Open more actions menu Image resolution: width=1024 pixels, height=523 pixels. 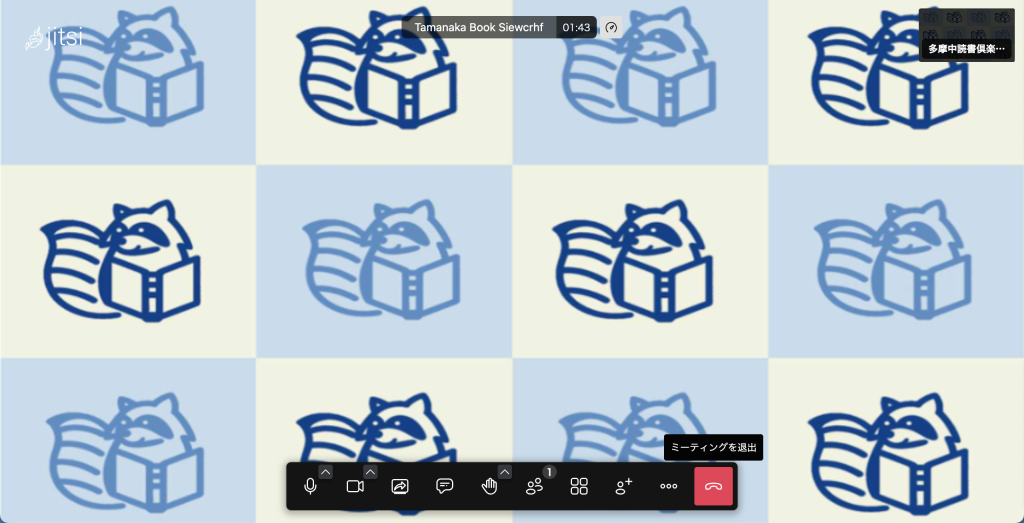(x=669, y=486)
